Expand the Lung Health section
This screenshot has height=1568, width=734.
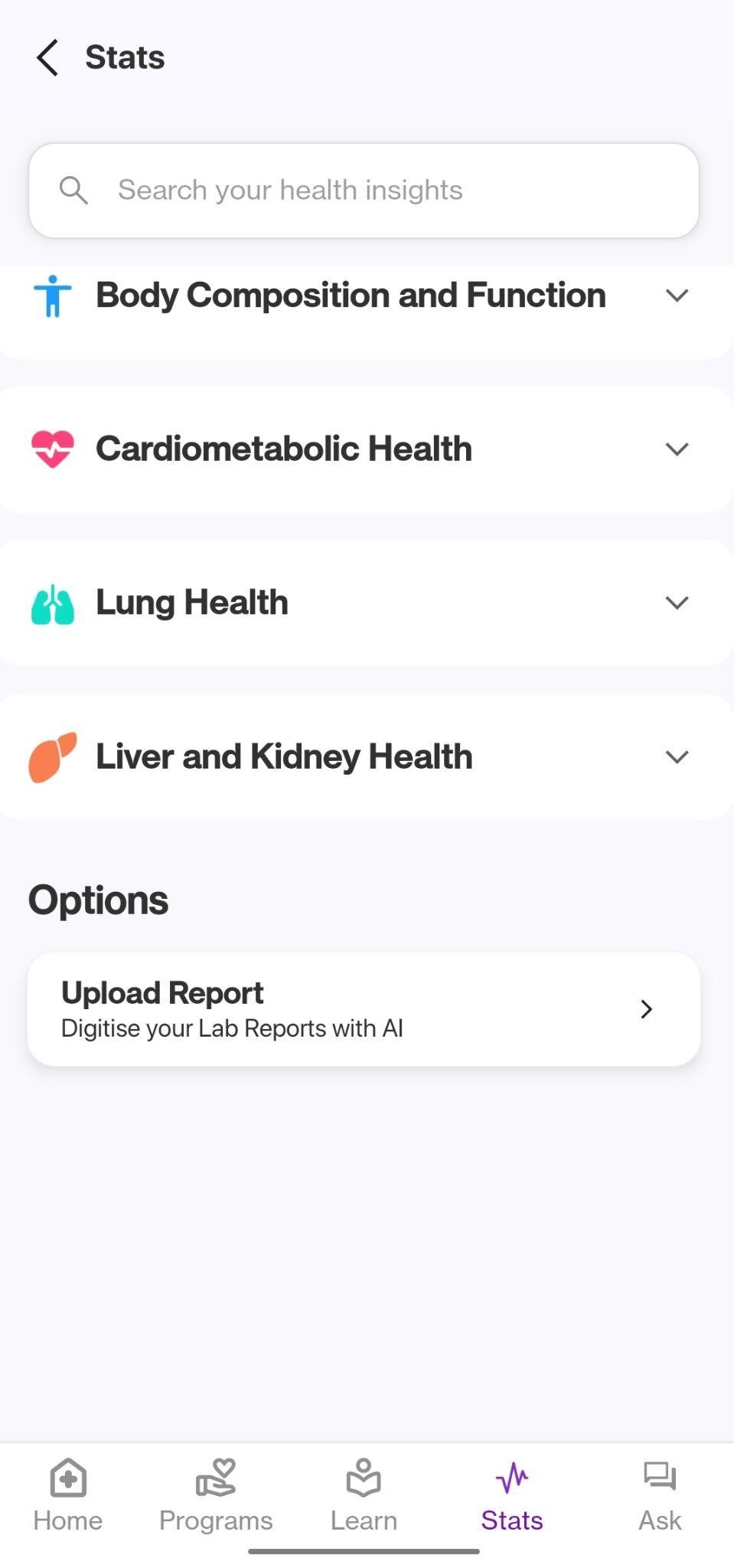[677, 603]
